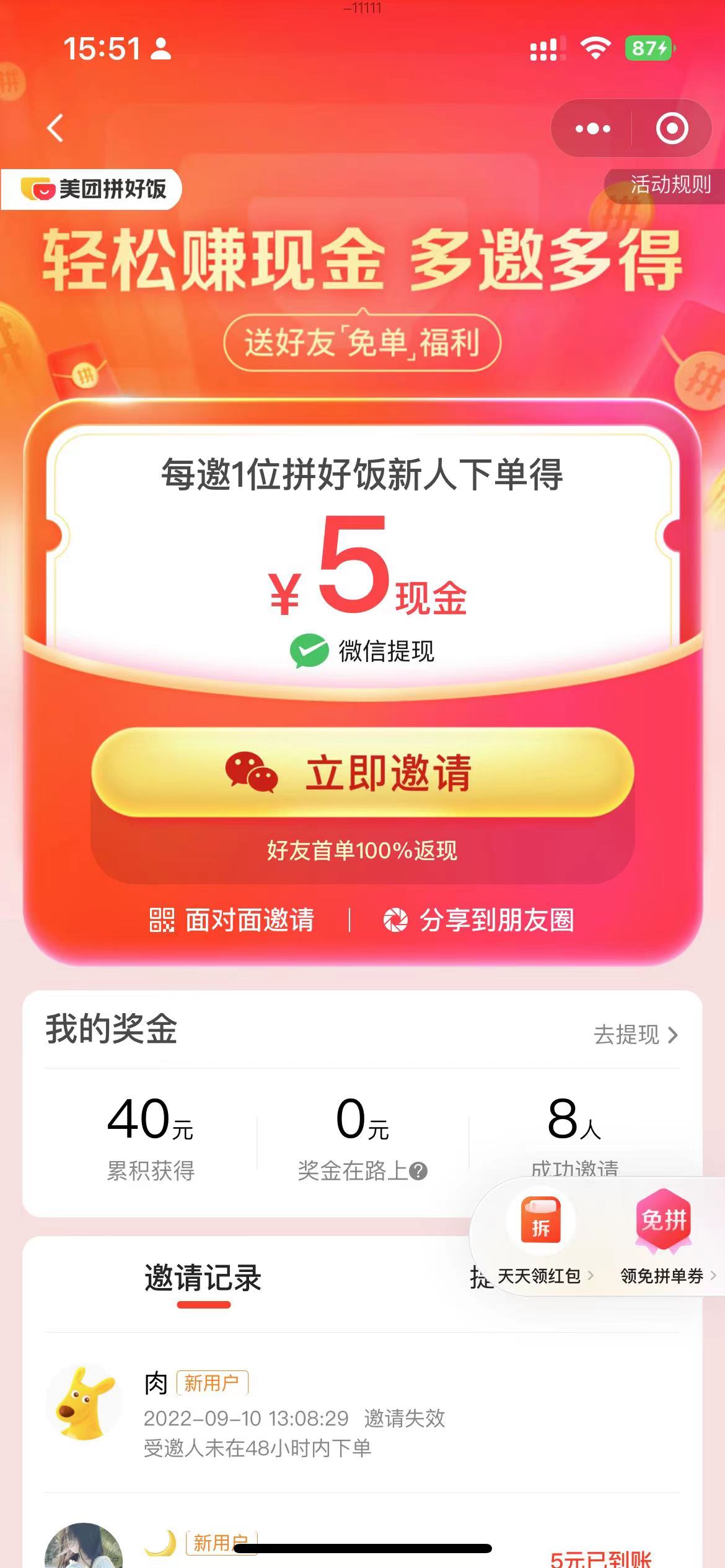The width and height of the screenshot is (725, 1568).
Task: Open the mini program three-dot menu
Action: tap(592, 129)
